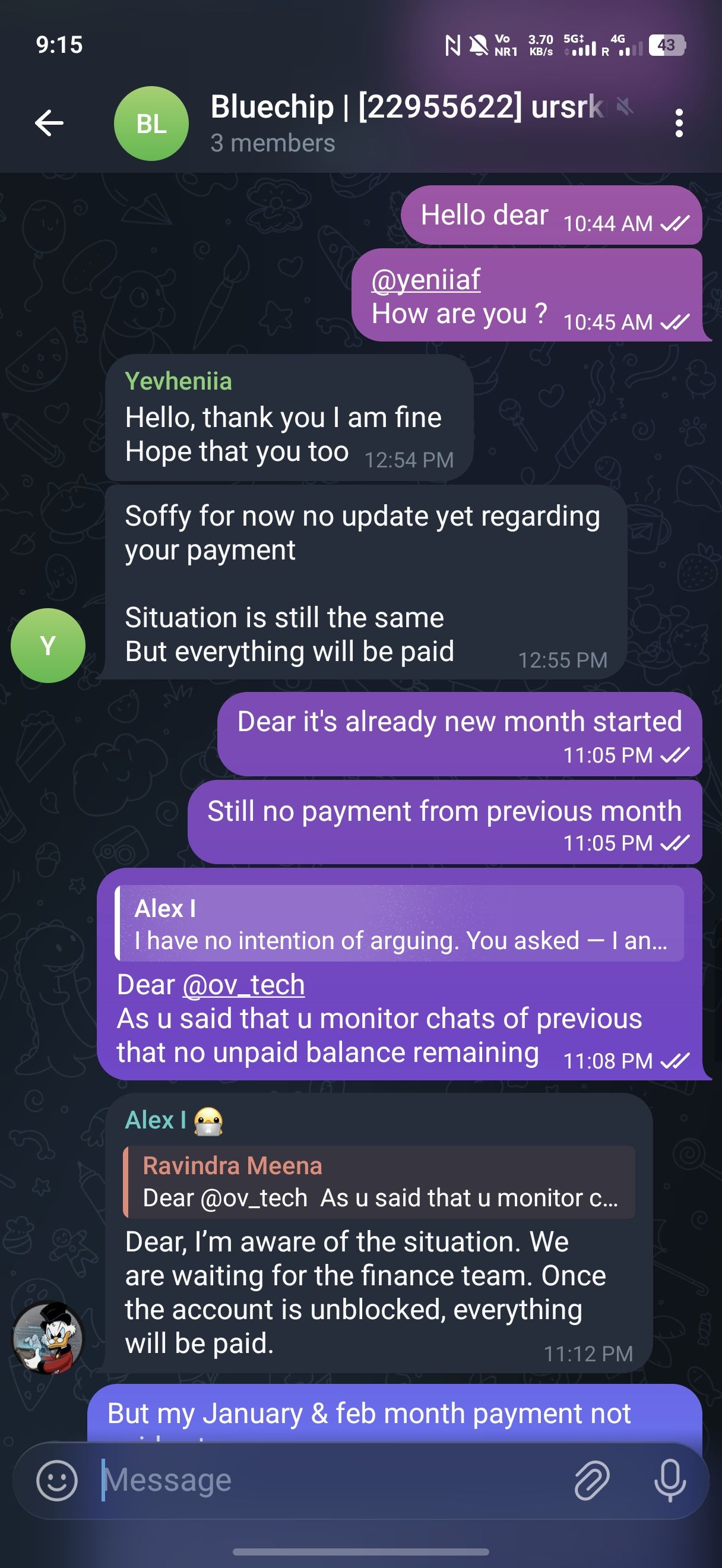Screen dimensions: 722x1568
Task: Go back to the chat list
Action: tap(49, 124)
